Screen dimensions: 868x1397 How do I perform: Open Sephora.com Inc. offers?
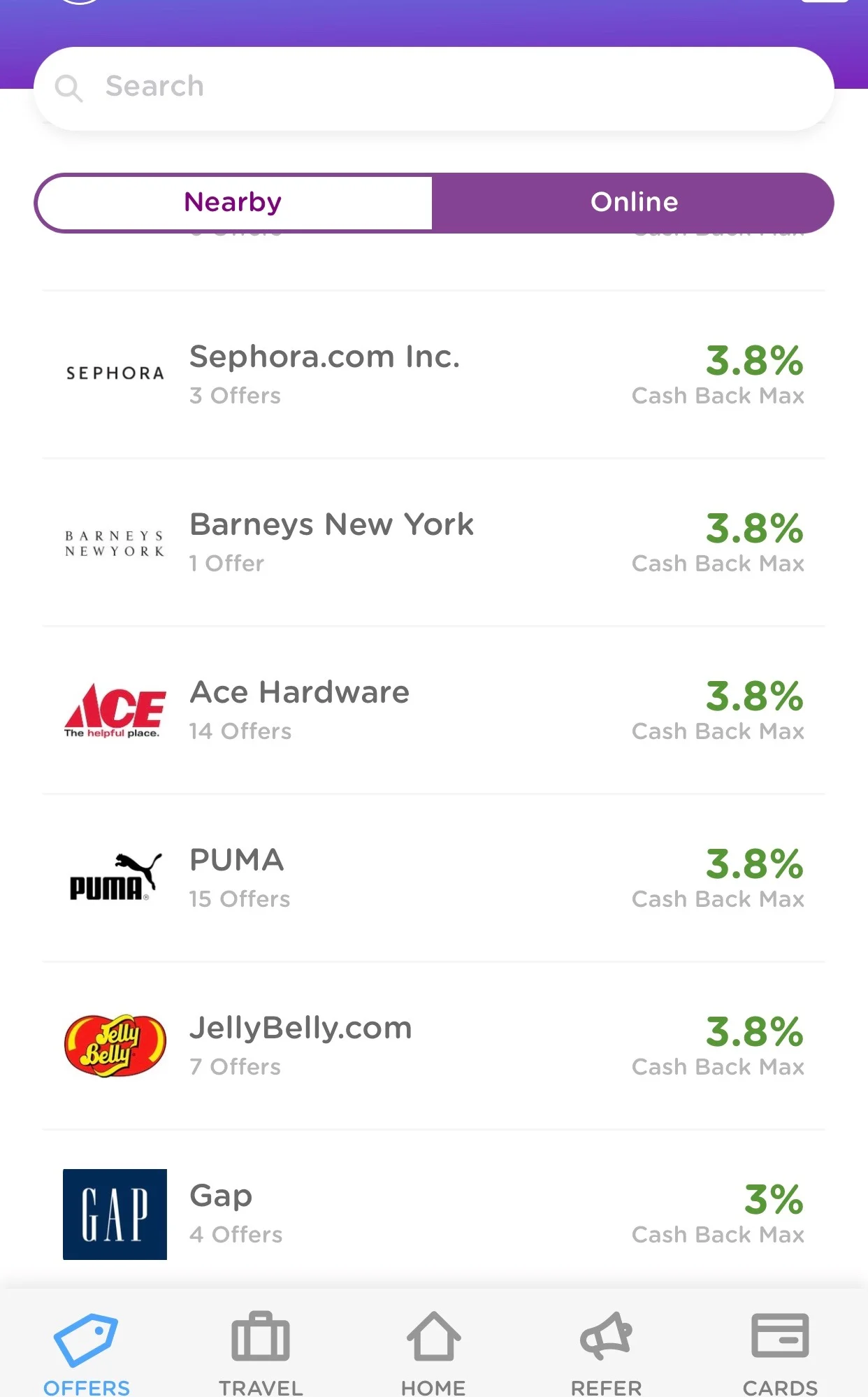coord(433,375)
